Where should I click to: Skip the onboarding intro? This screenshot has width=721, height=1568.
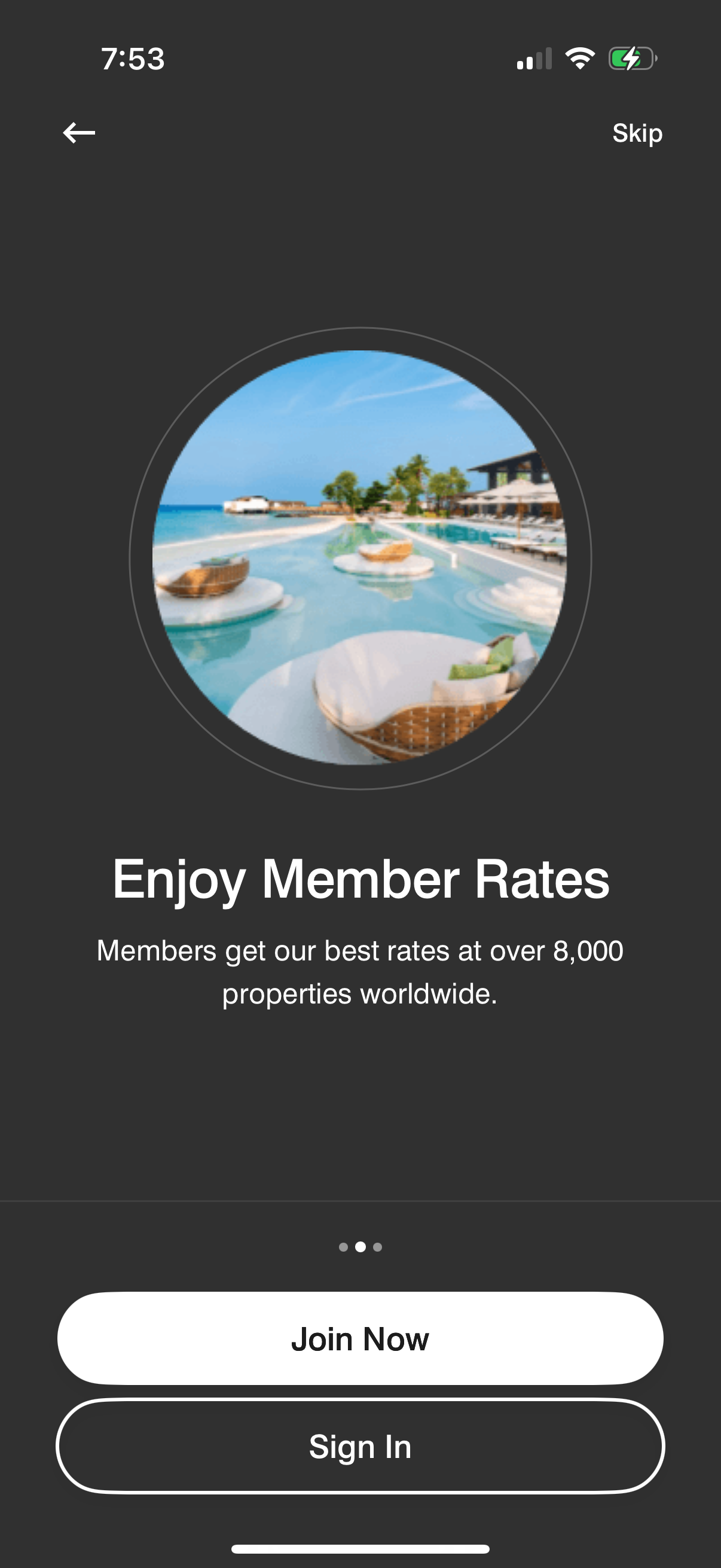(x=637, y=133)
